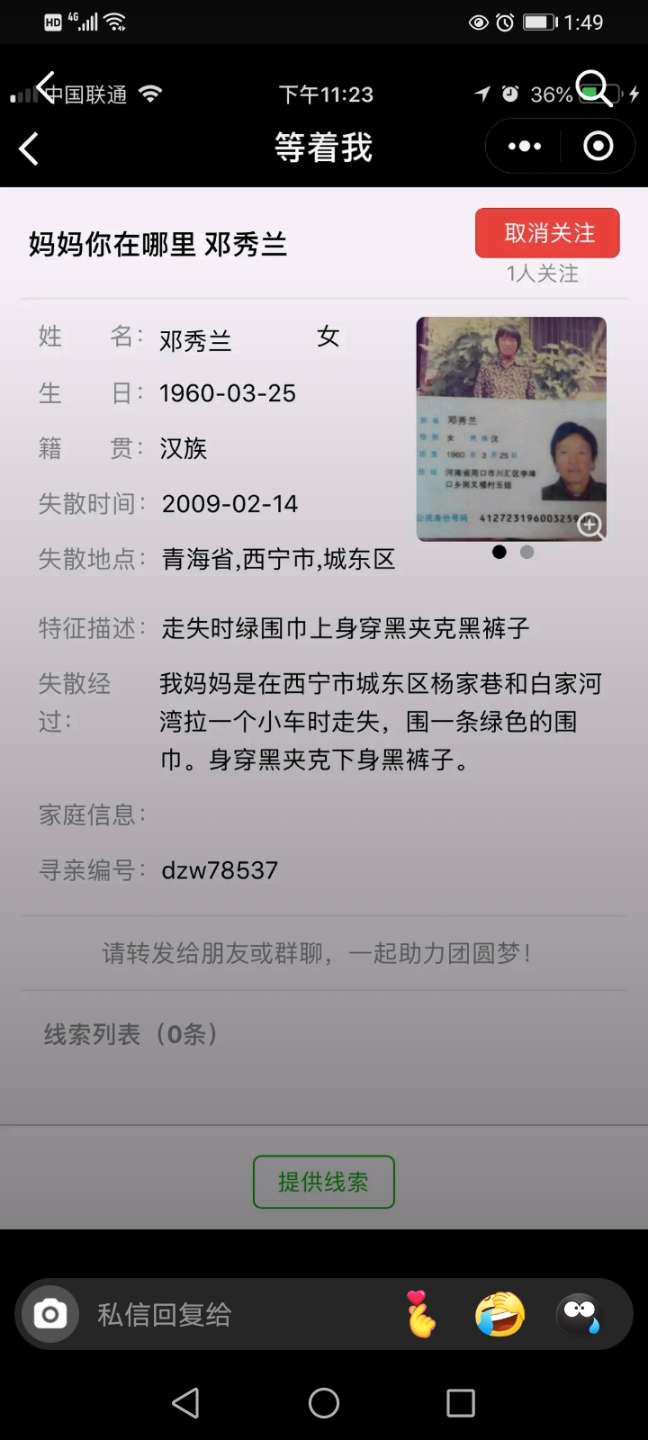The height and width of the screenshot is (1440, 648).
Task: Switch to the second photo dot
Action: click(x=527, y=552)
